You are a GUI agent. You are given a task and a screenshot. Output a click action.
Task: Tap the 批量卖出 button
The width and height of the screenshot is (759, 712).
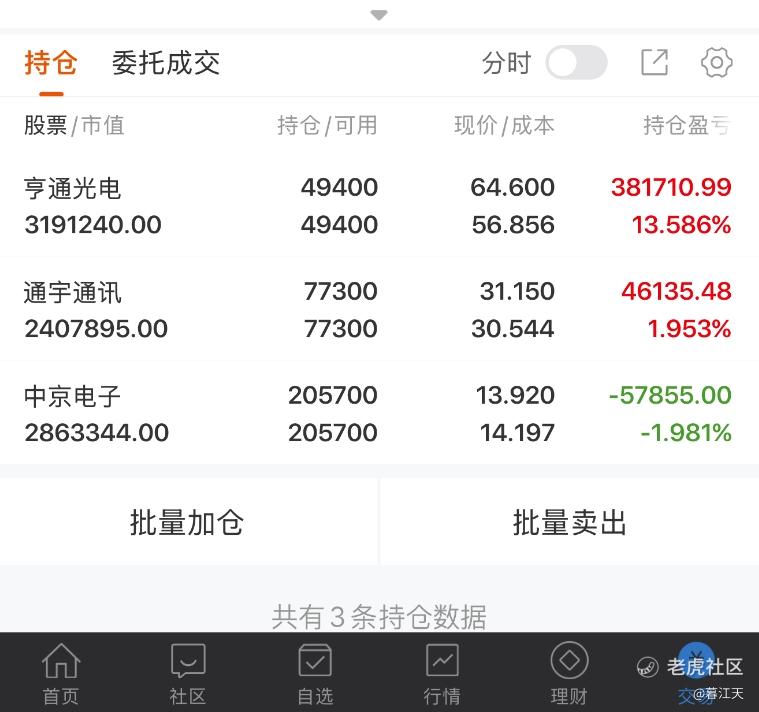click(x=570, y=522)
